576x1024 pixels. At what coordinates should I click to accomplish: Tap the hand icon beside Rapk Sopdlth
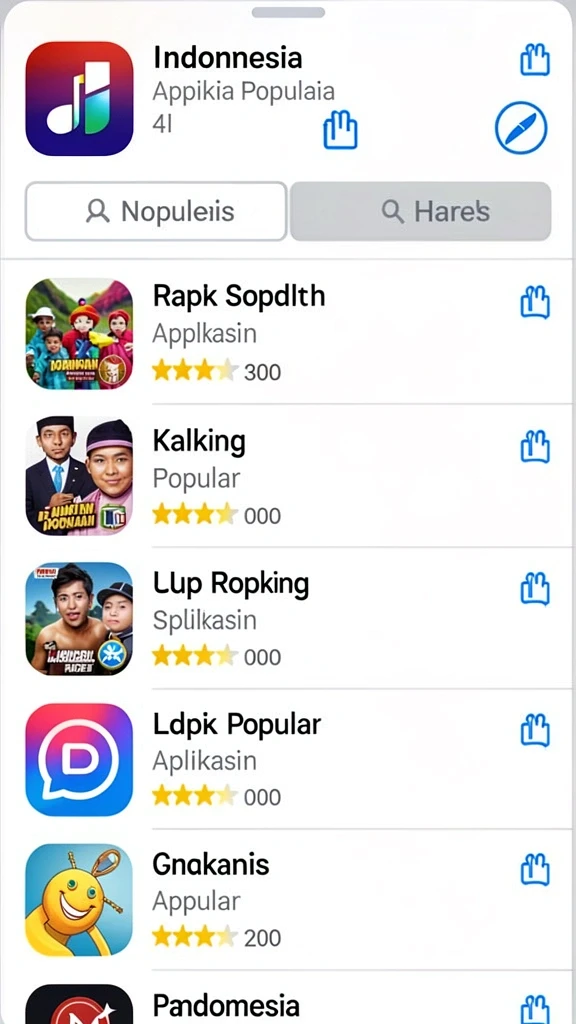(535, 303)
